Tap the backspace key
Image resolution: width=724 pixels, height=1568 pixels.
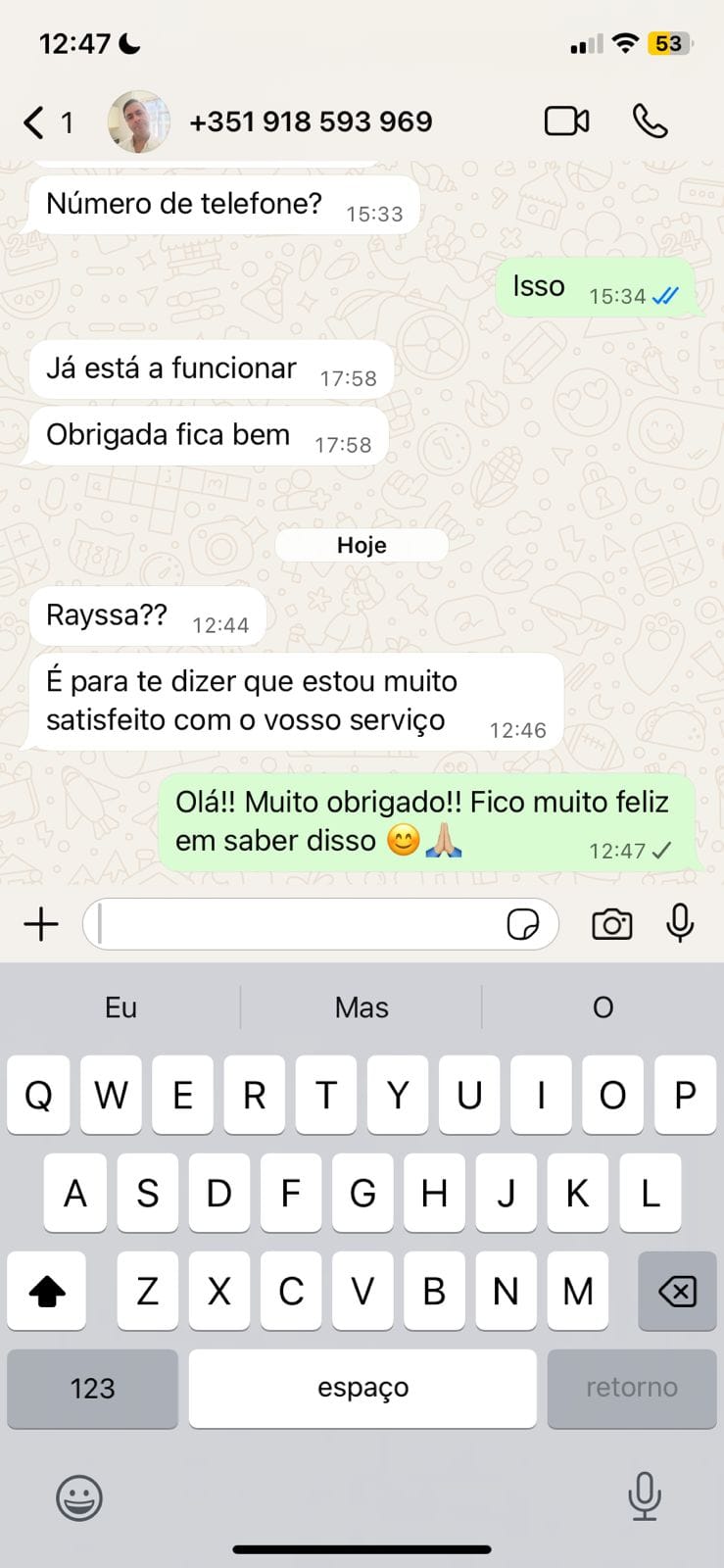(677, 1292)
